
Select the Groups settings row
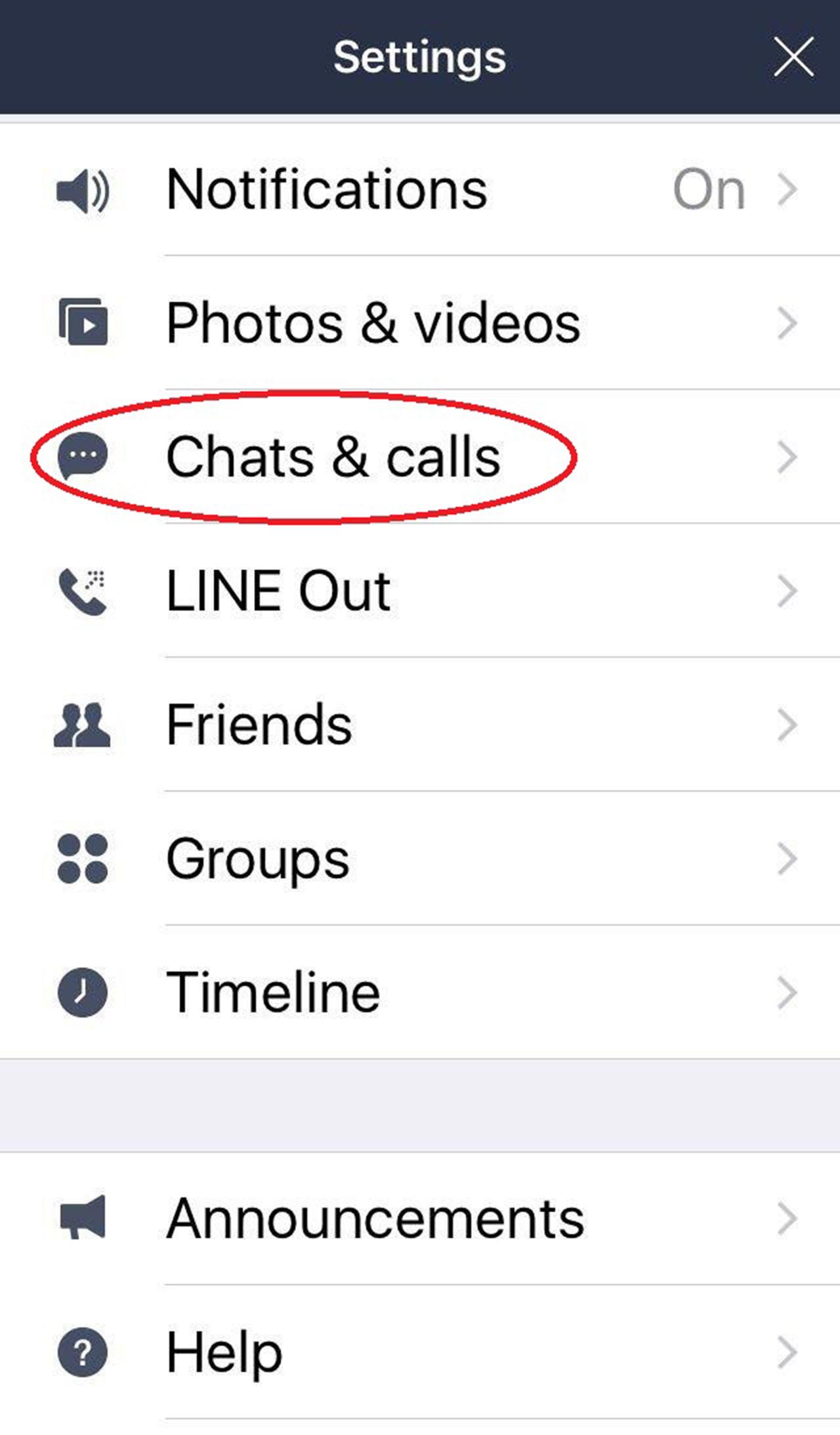point(420,858)
